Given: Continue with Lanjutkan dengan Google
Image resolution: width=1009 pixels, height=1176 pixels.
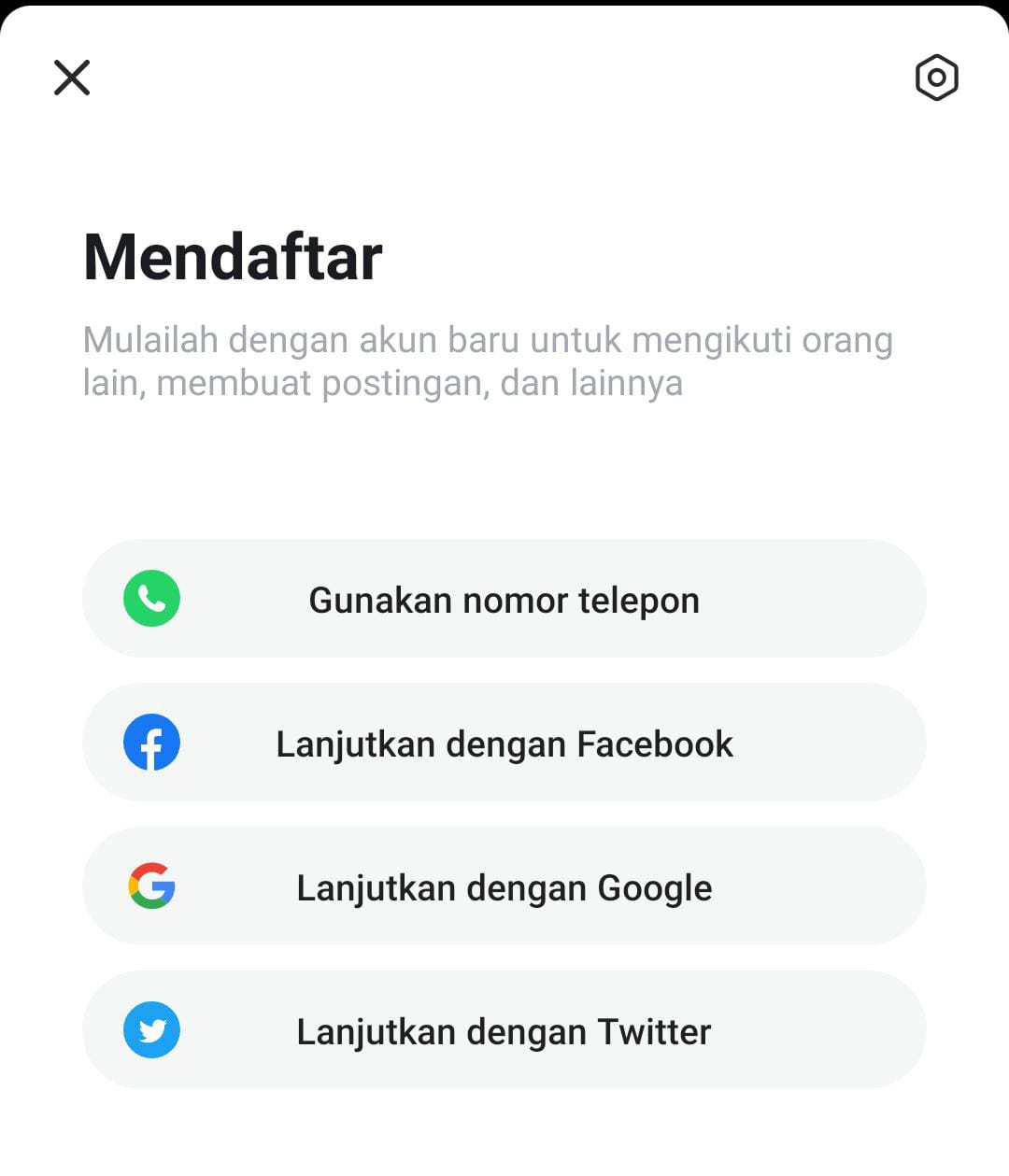Looking at the screenshot, I should (x=504, y=886).
